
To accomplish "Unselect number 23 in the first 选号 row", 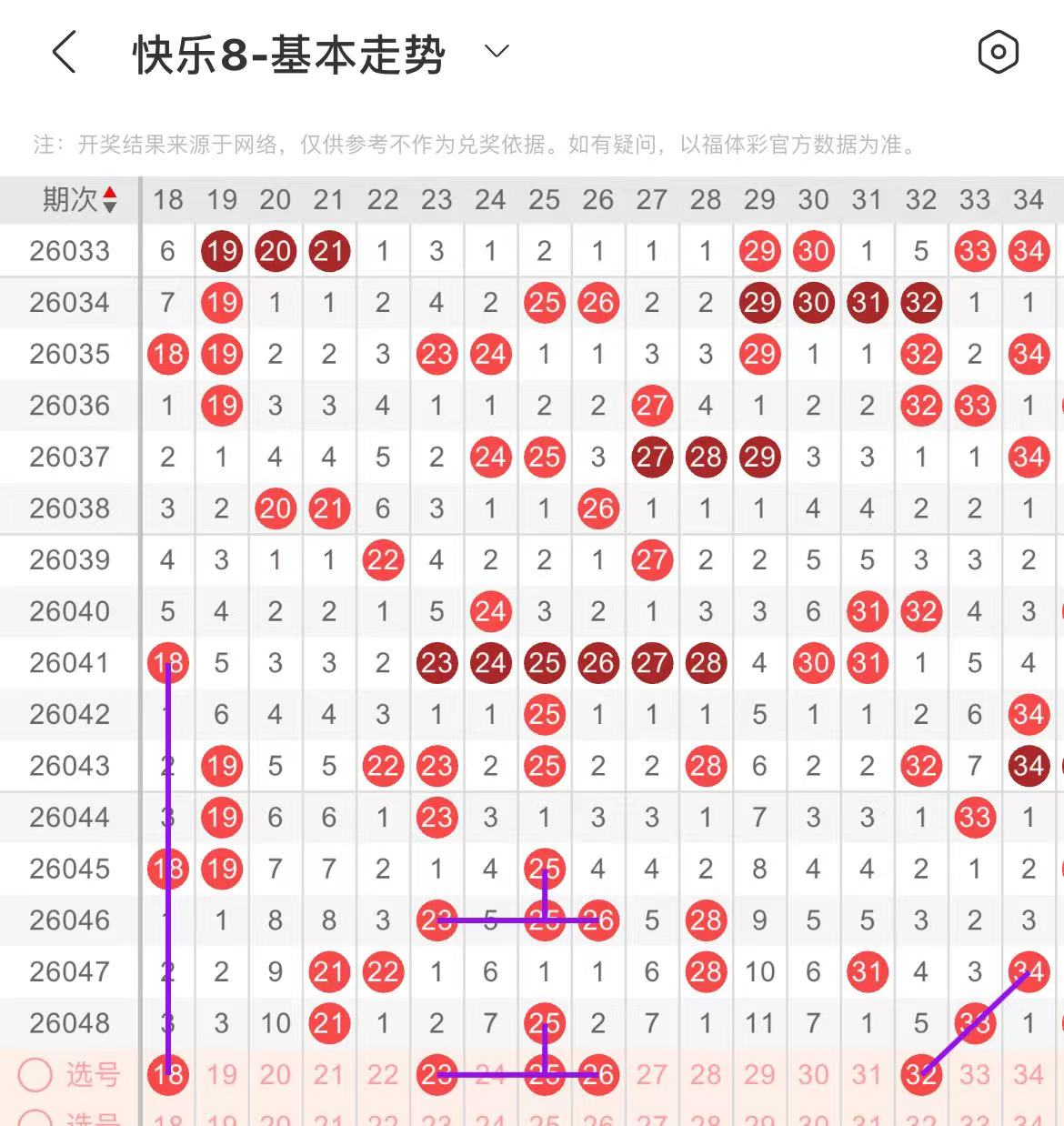I will (437, 1075).
